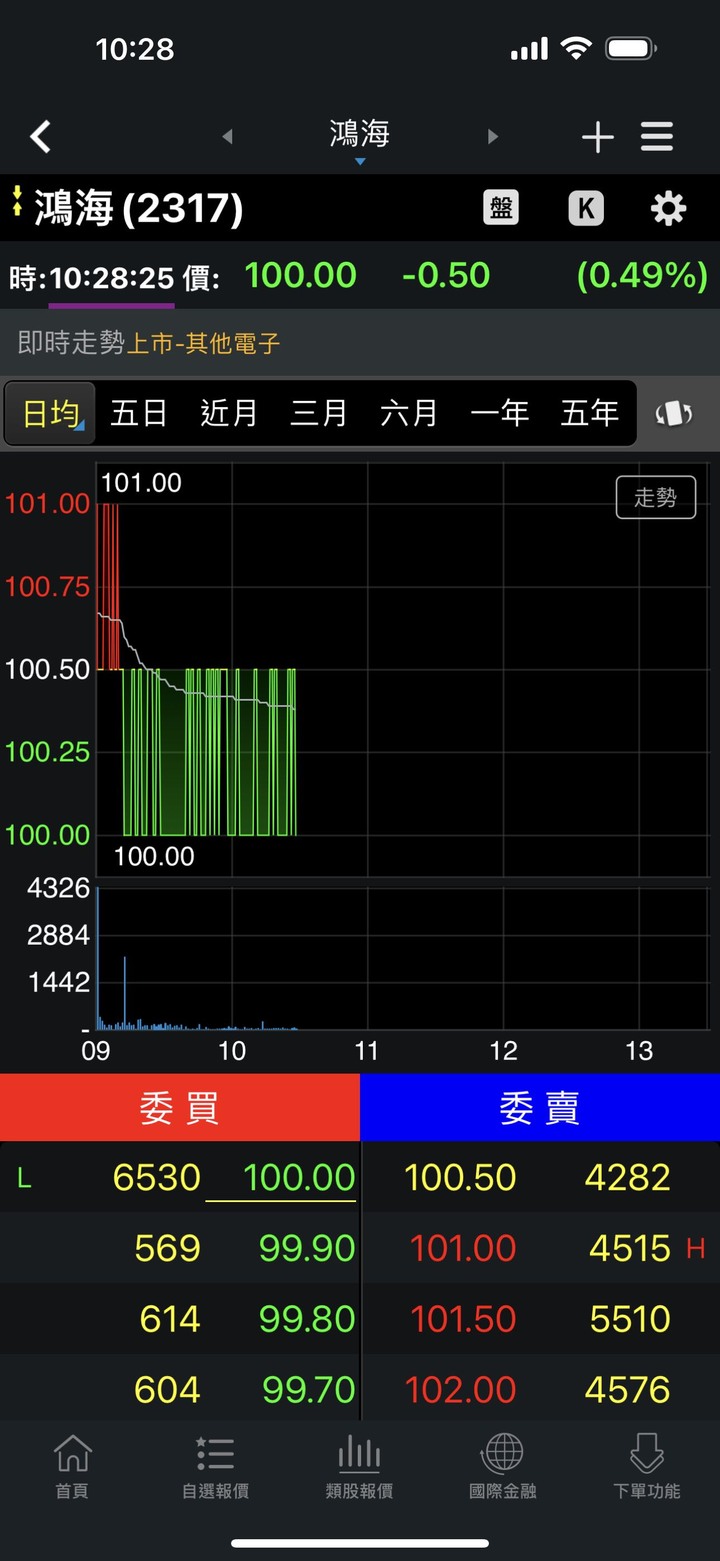The height and width of the screenshot is (1561, 720).
Task: Go back using the top-left arrow
Action: coord(40,137)
